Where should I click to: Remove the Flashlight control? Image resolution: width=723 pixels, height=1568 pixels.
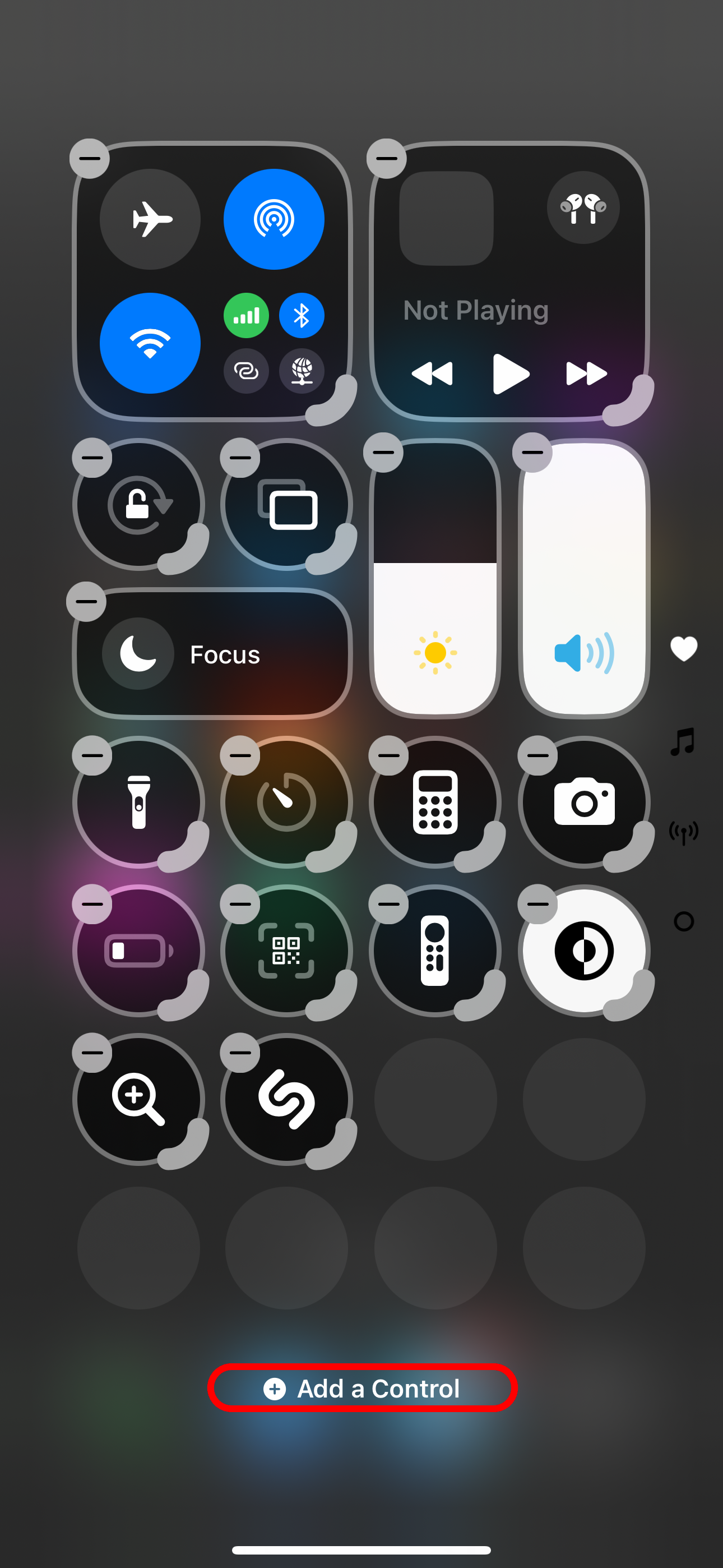[x=92, y=755]
